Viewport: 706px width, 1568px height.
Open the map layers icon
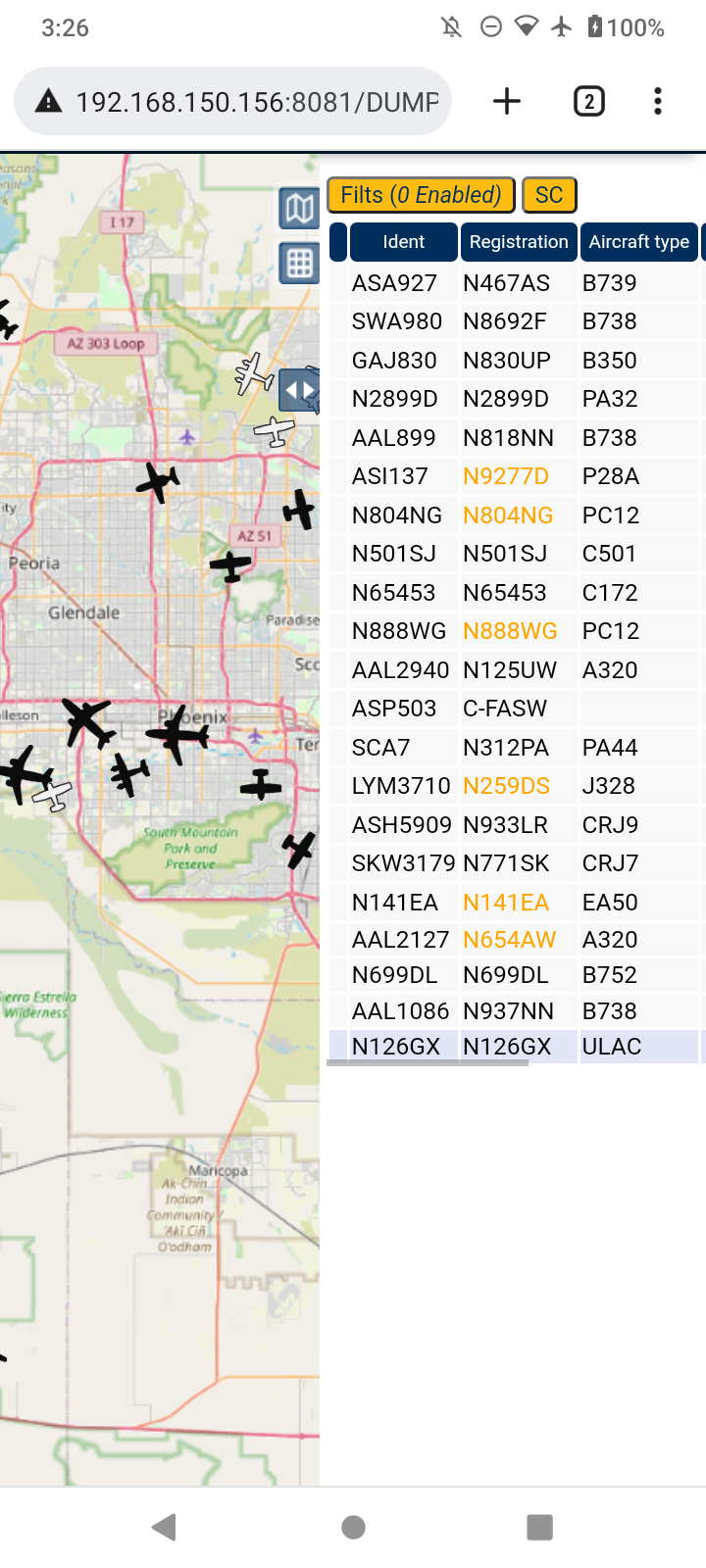[299, 208]
